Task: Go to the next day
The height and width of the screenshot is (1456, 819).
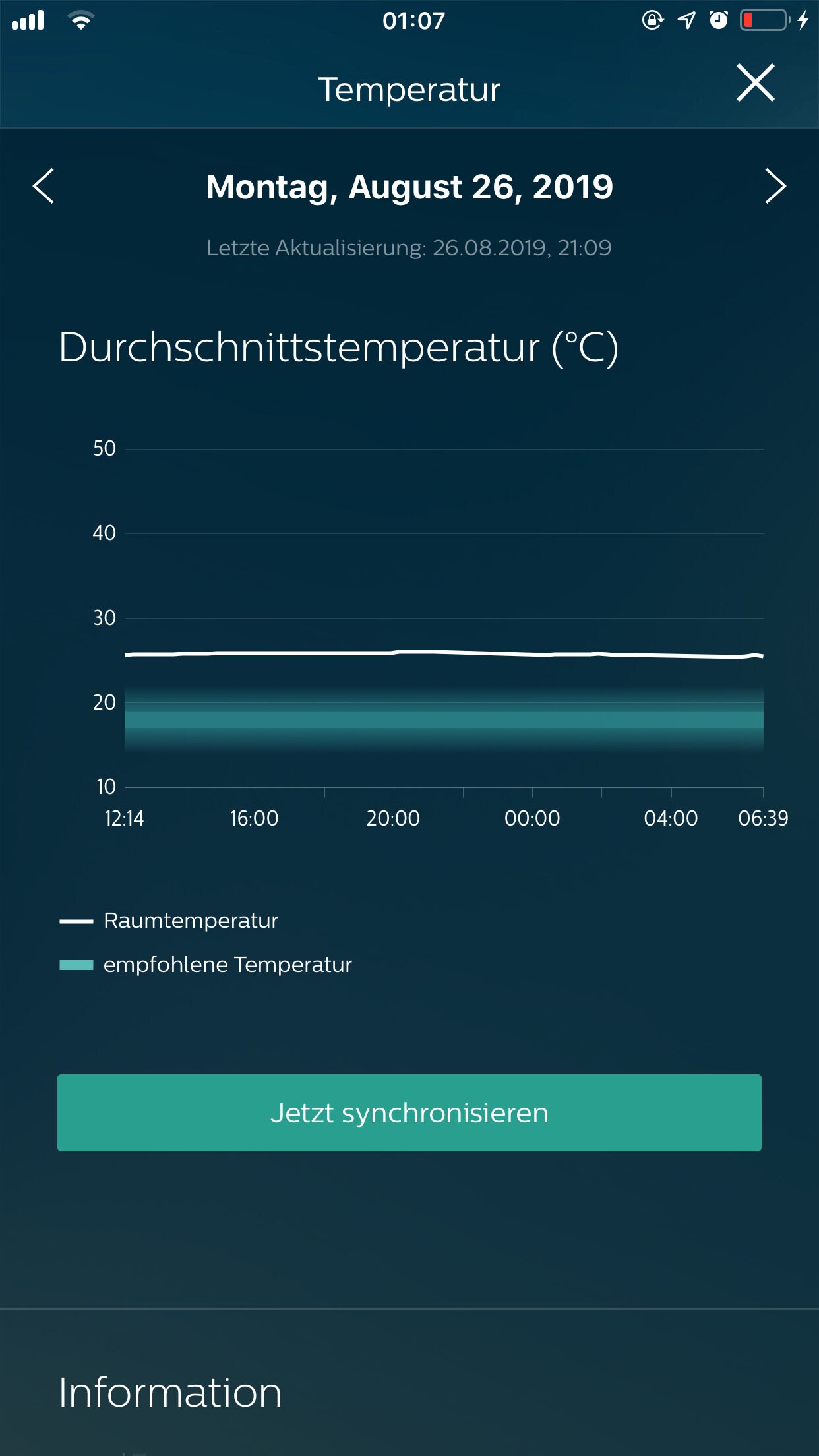Action: [775, 186]
